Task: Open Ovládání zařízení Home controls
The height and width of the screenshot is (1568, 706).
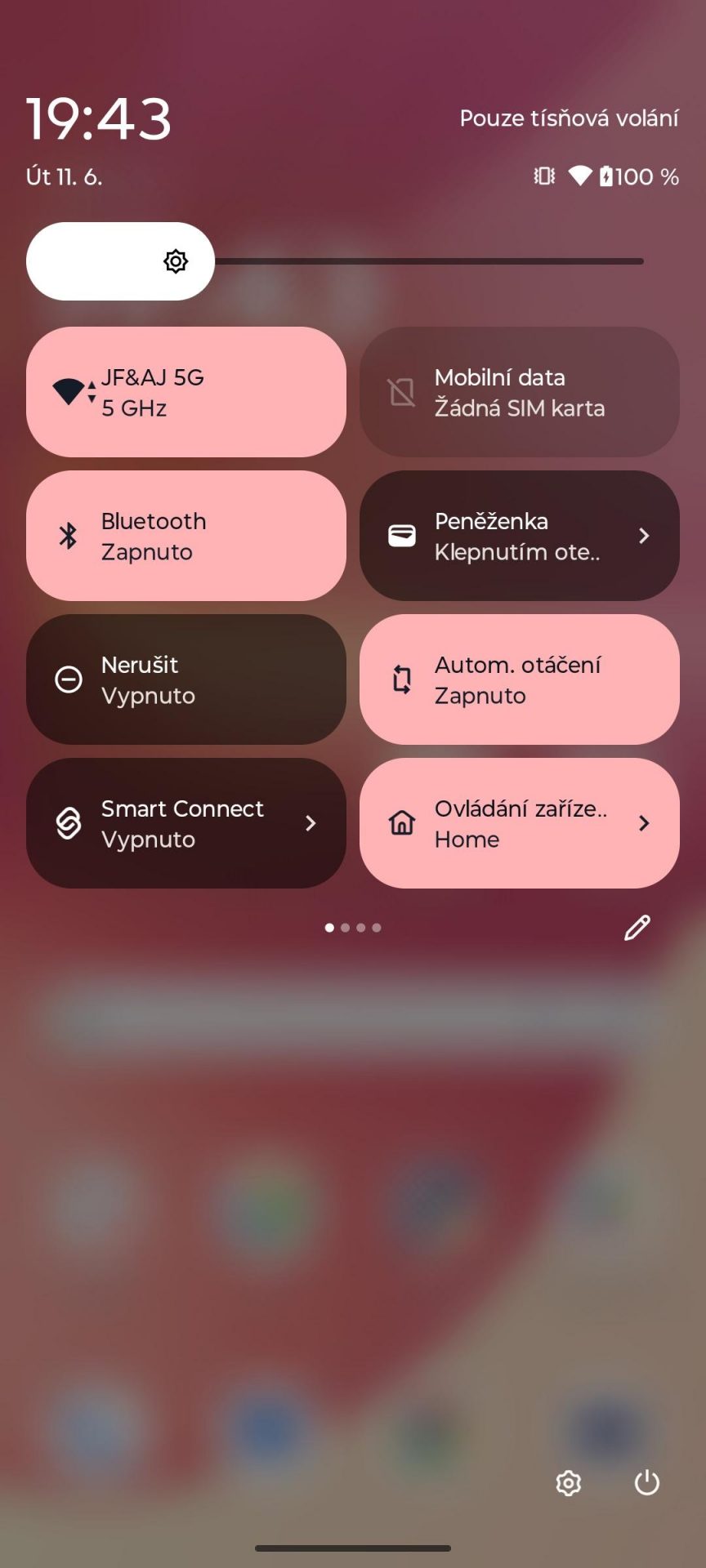Action: coord(520,823)
